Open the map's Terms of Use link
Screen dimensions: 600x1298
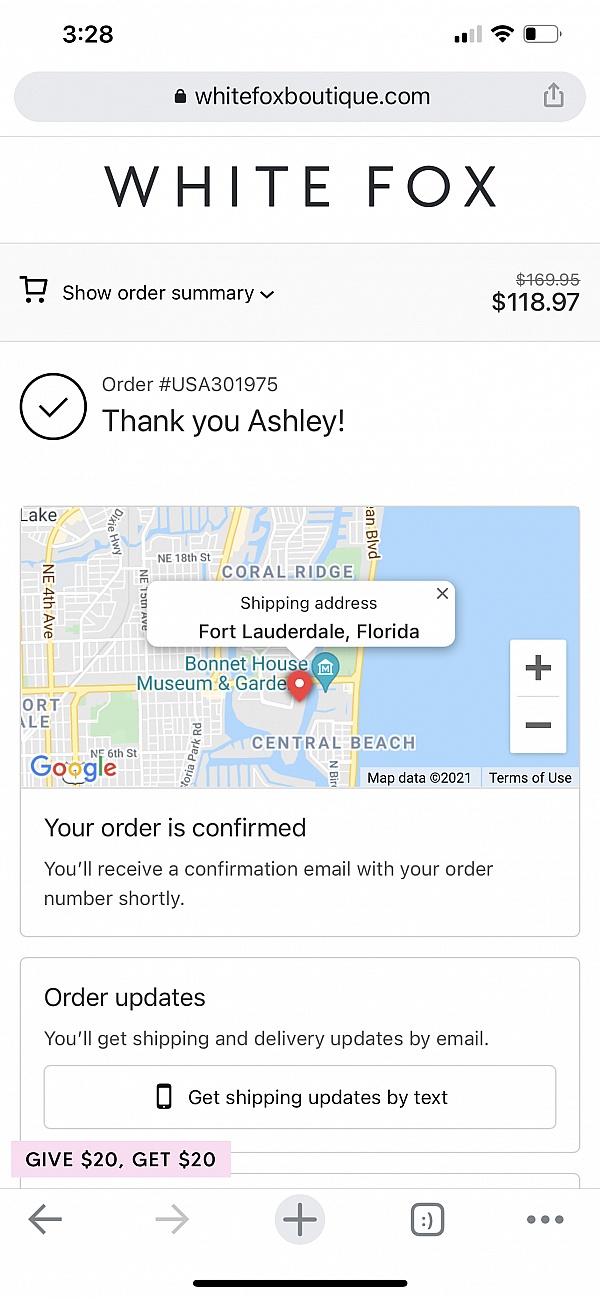click(530, 778)
